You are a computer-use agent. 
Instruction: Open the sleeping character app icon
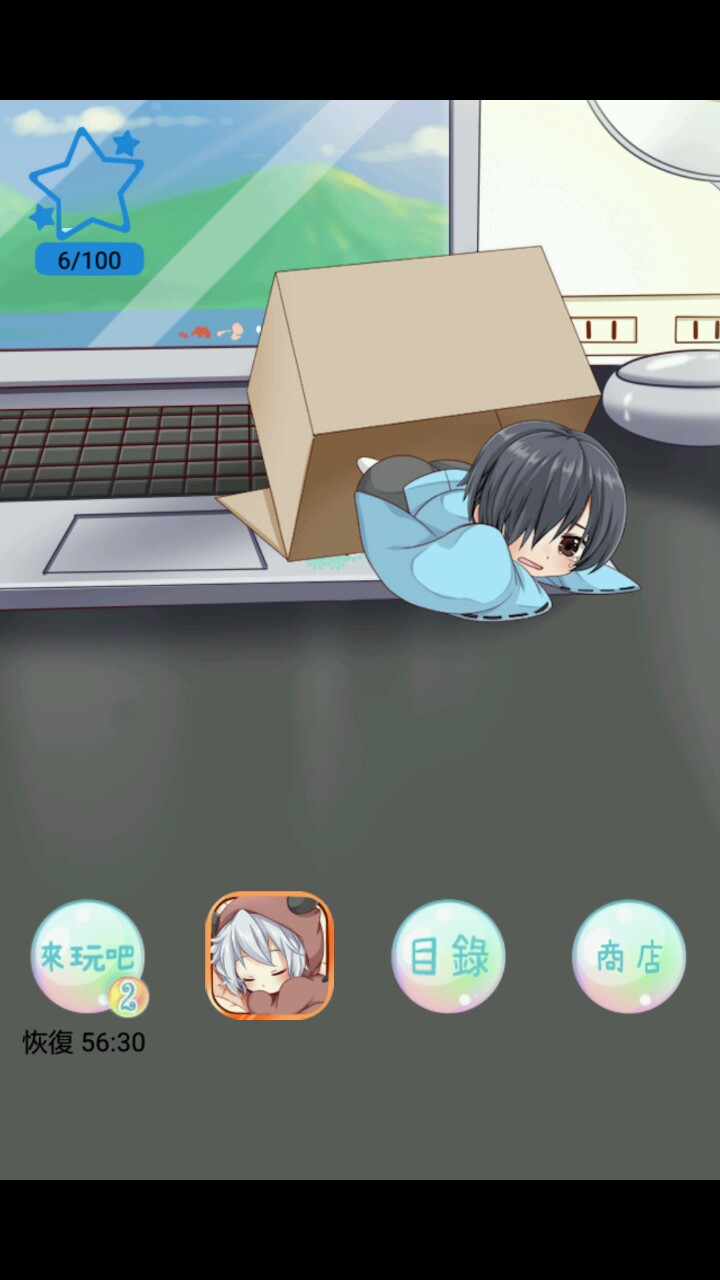tap(269, 955)
